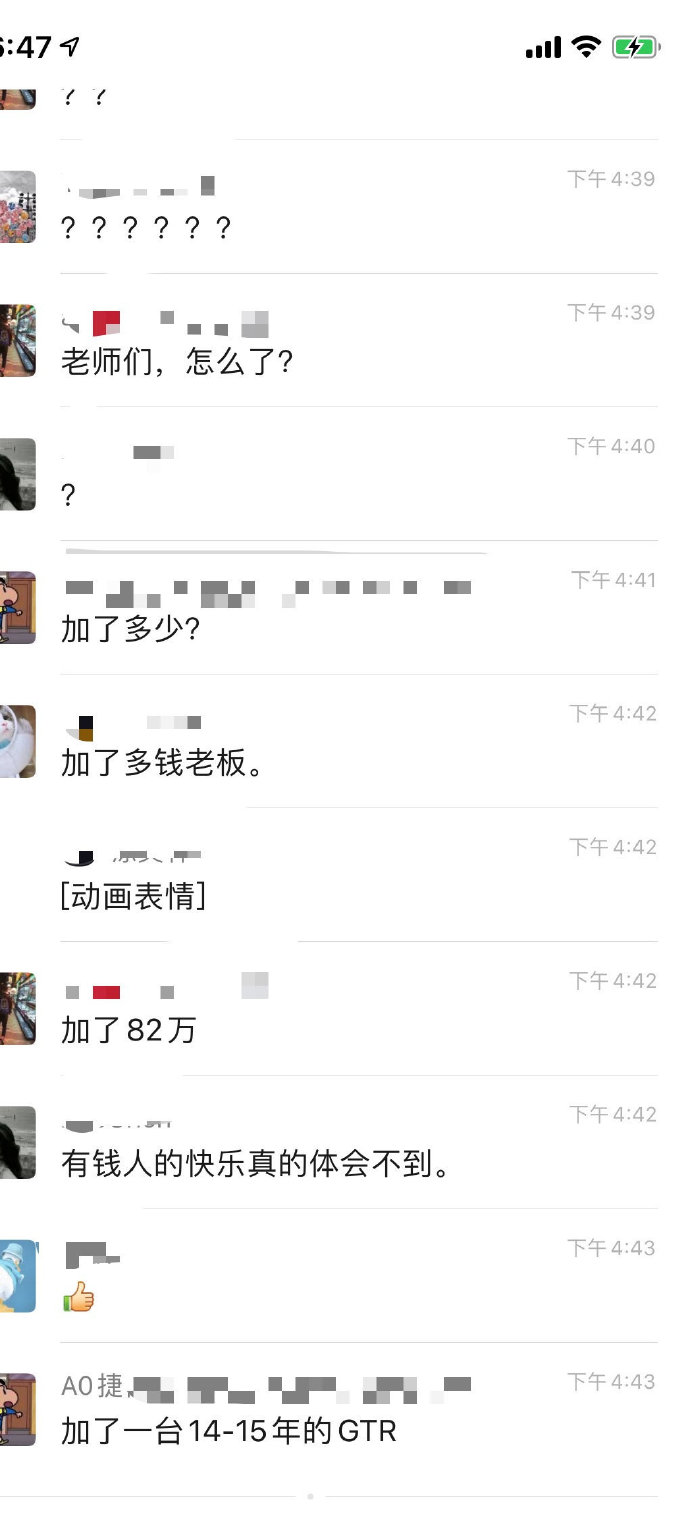
Task: Open the 加了82万 message
Action: 129,1029
